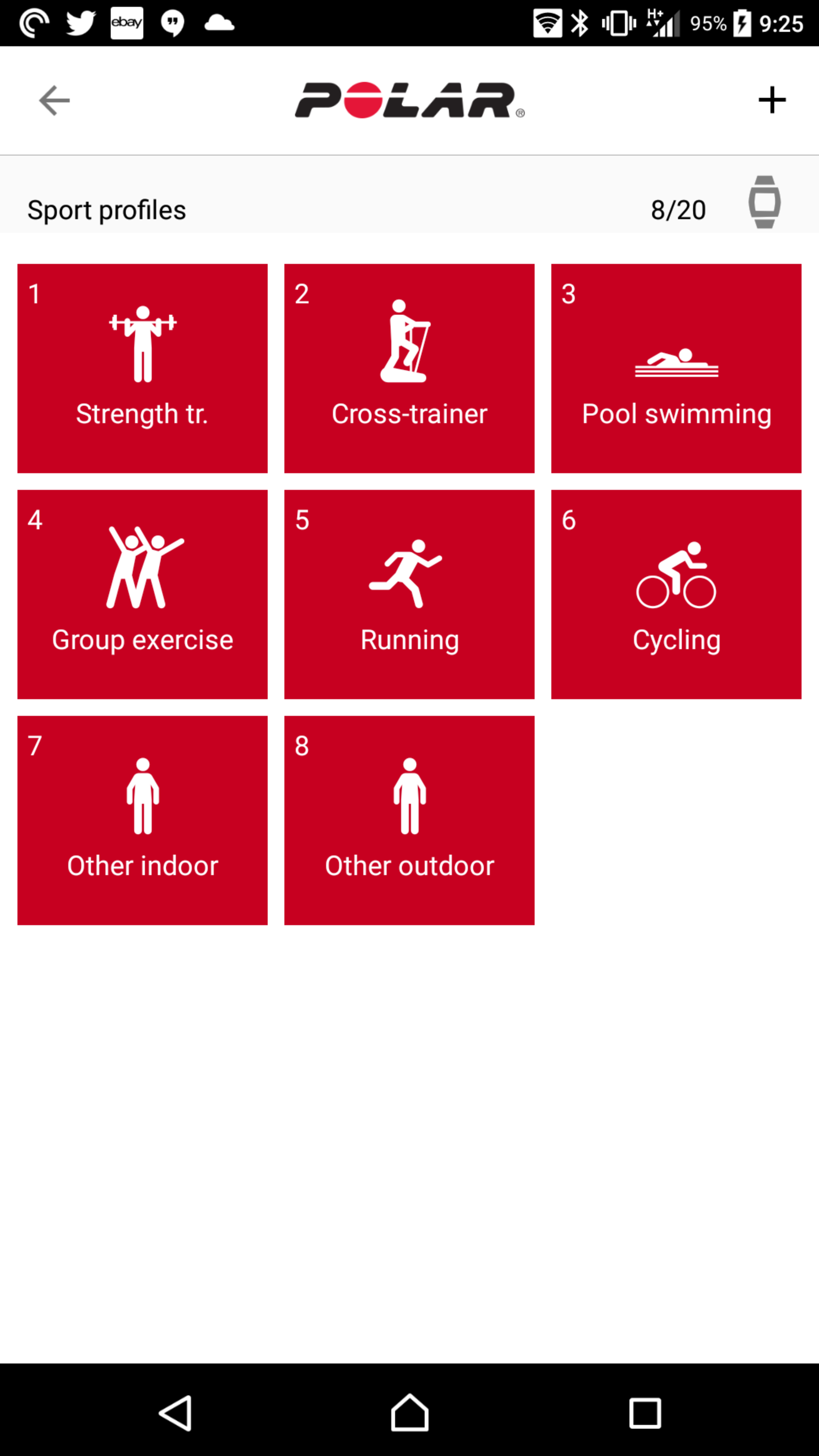The width and height of the screenshot is (819, 1456).
Task: Open the Cycling profile
Action: click(x=676, y=595)
